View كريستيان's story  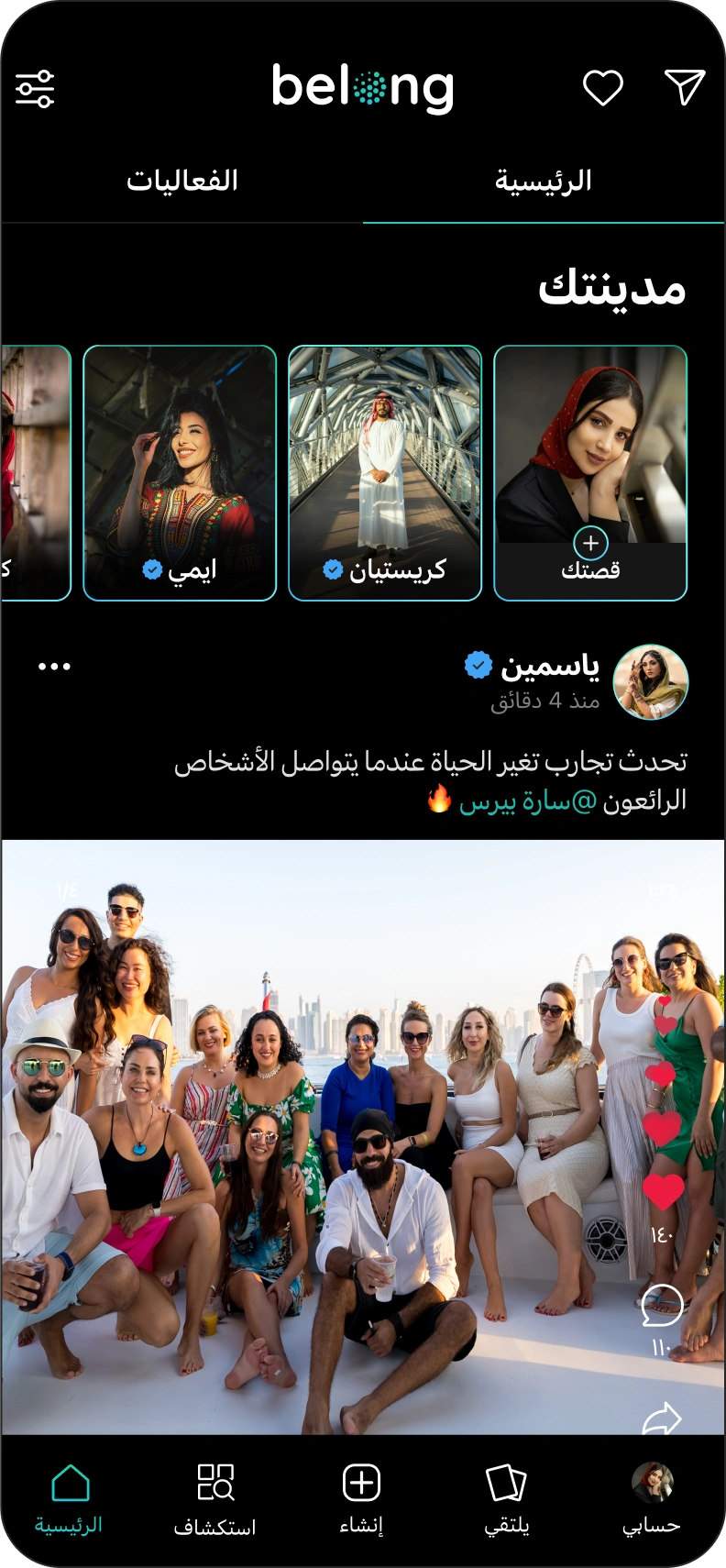coord(385,472)
